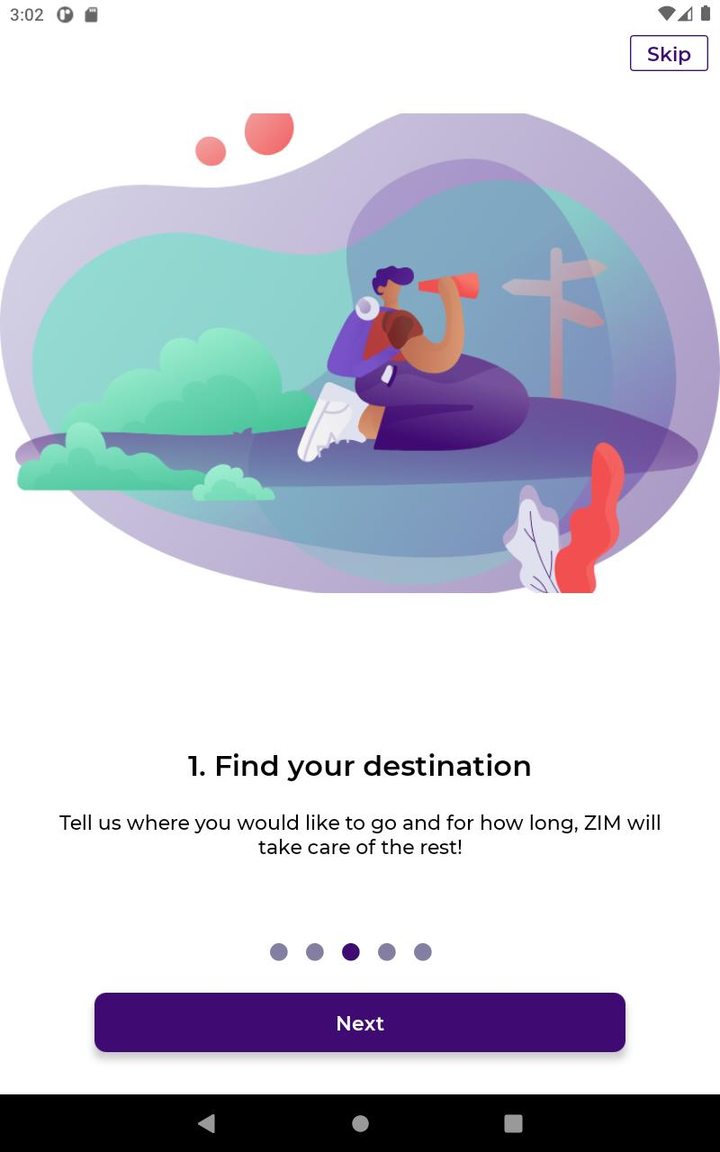This screenshot has width=720, height=1152.
Task: Go back with the system back button
Action: pyautogui.click(x=206, y=1124)
